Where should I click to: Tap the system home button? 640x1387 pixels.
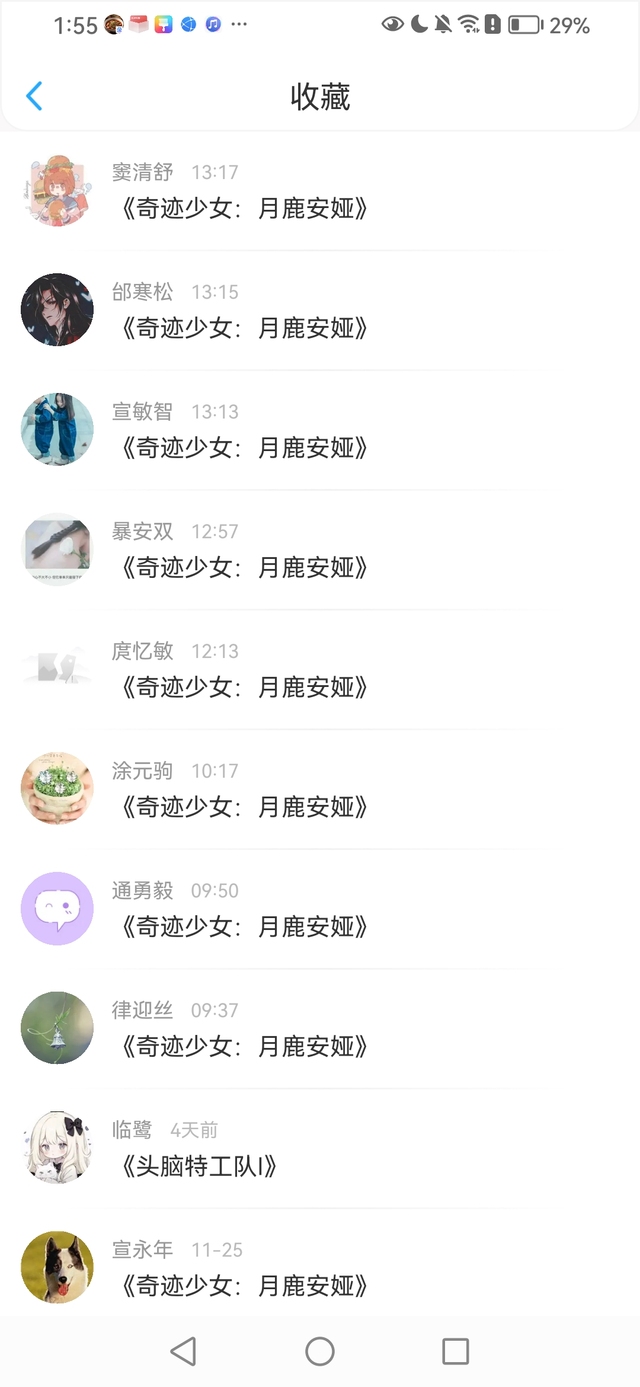tap(320, 1351)
